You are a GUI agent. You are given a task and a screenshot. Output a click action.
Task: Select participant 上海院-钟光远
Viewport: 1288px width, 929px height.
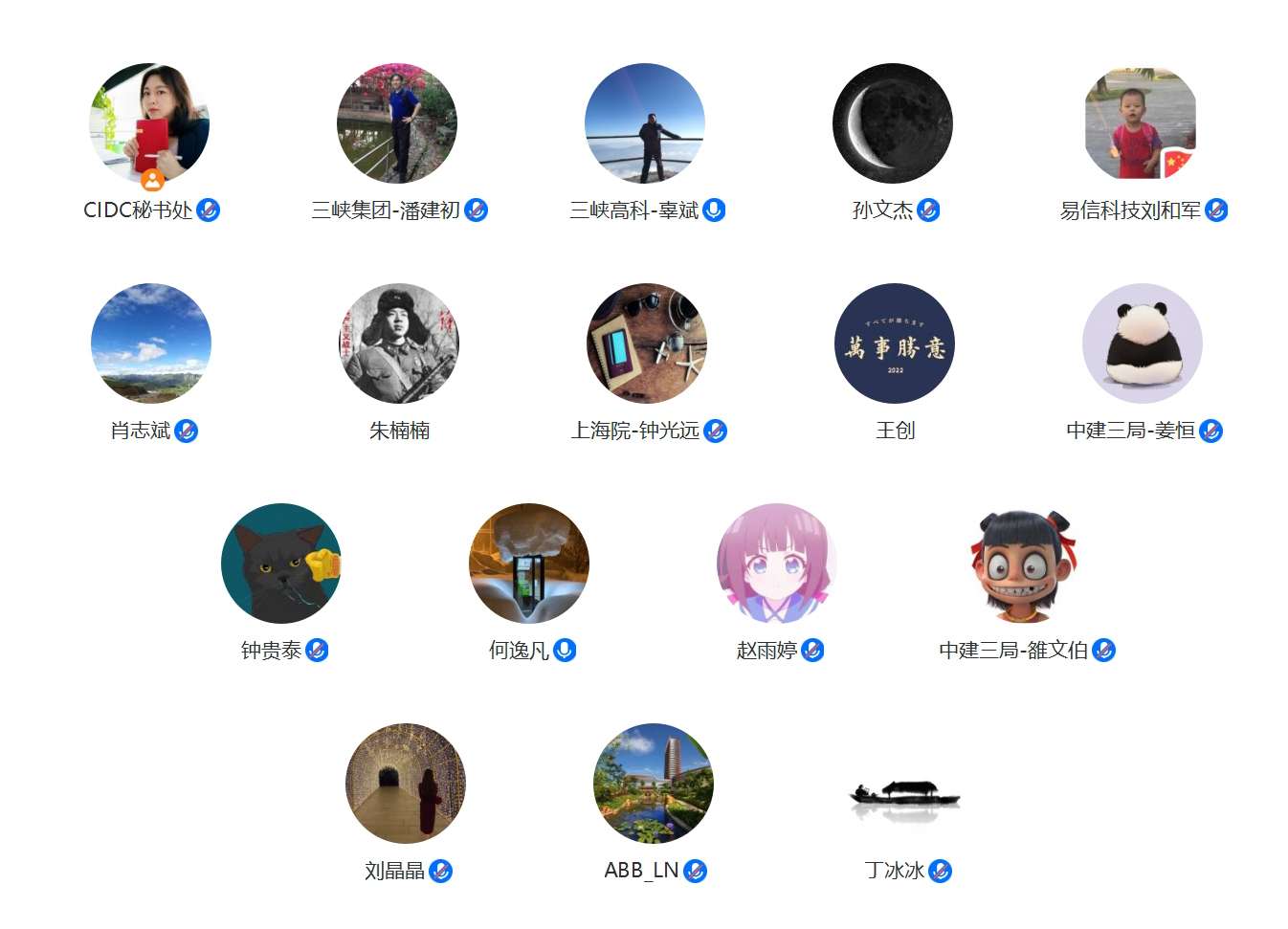[647, 343]
